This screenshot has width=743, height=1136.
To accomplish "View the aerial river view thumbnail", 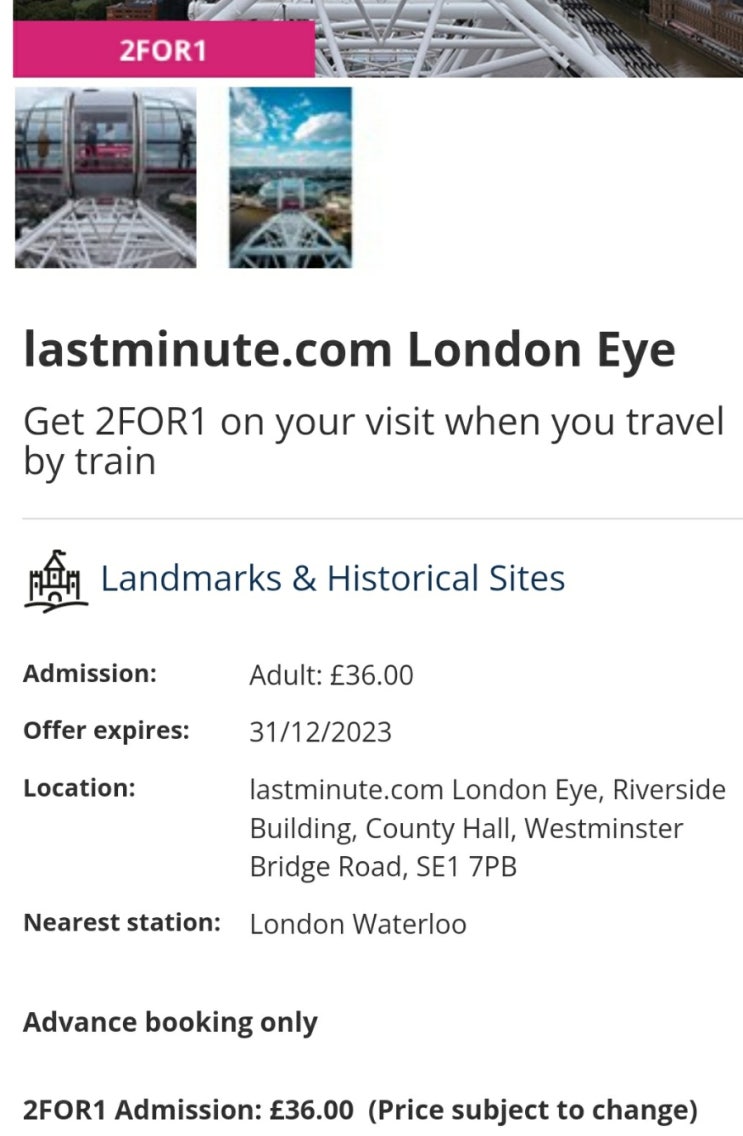I will click(290, 178).
